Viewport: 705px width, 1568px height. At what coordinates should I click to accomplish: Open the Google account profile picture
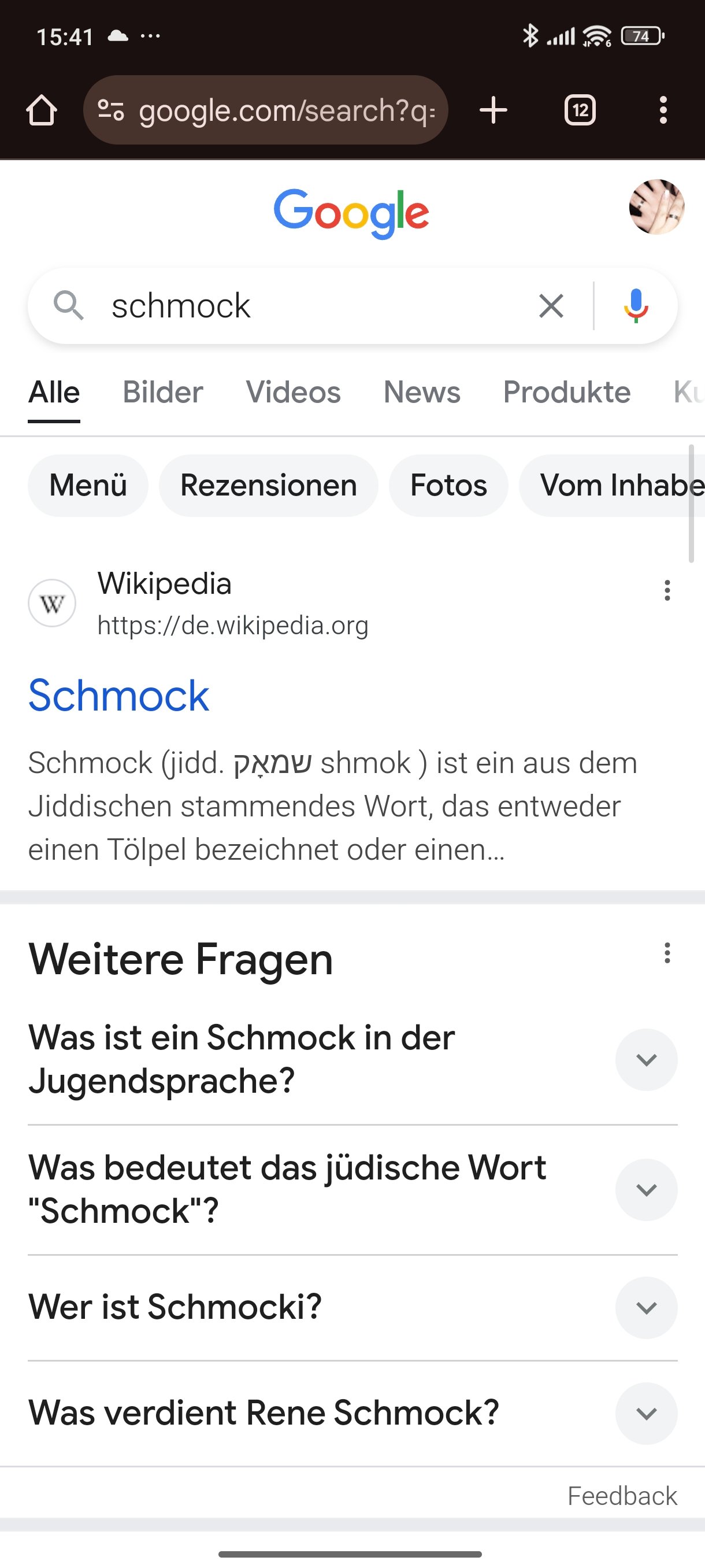coord(656,207)
